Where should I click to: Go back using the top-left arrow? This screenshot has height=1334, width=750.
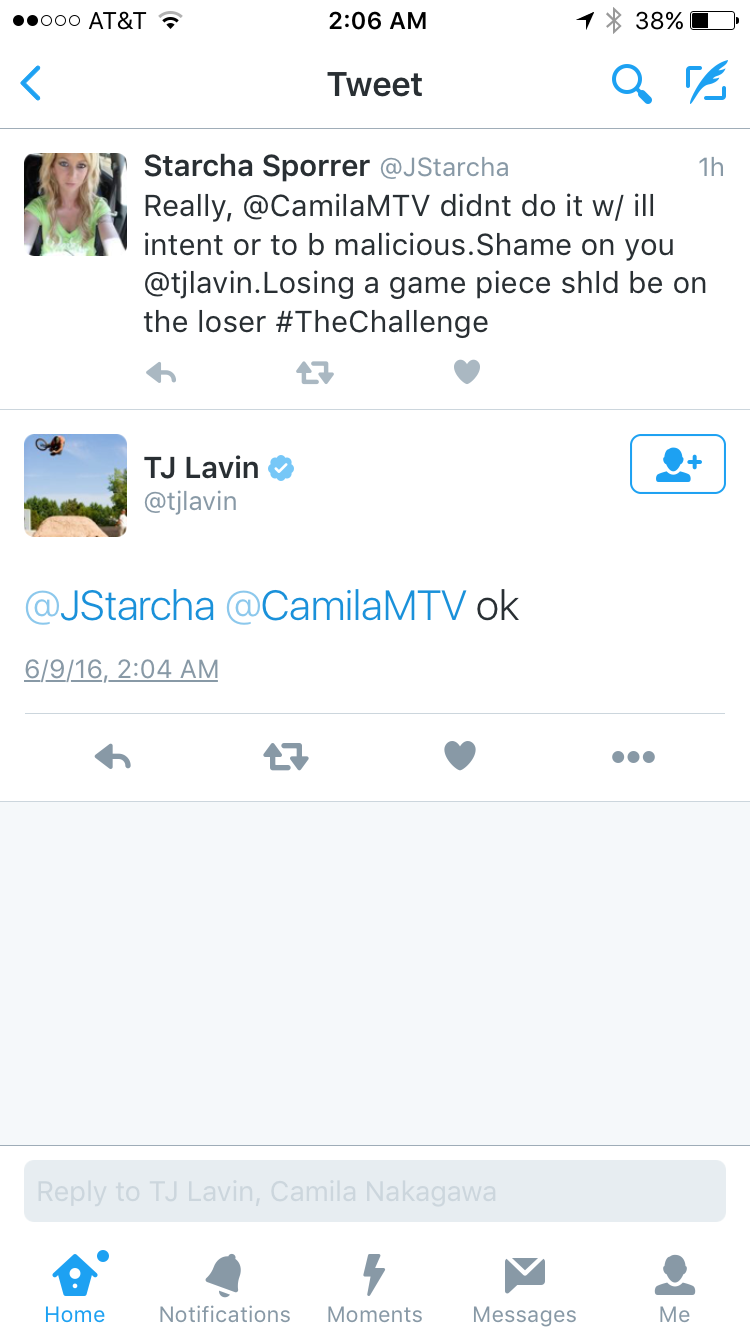coord(31,84)
